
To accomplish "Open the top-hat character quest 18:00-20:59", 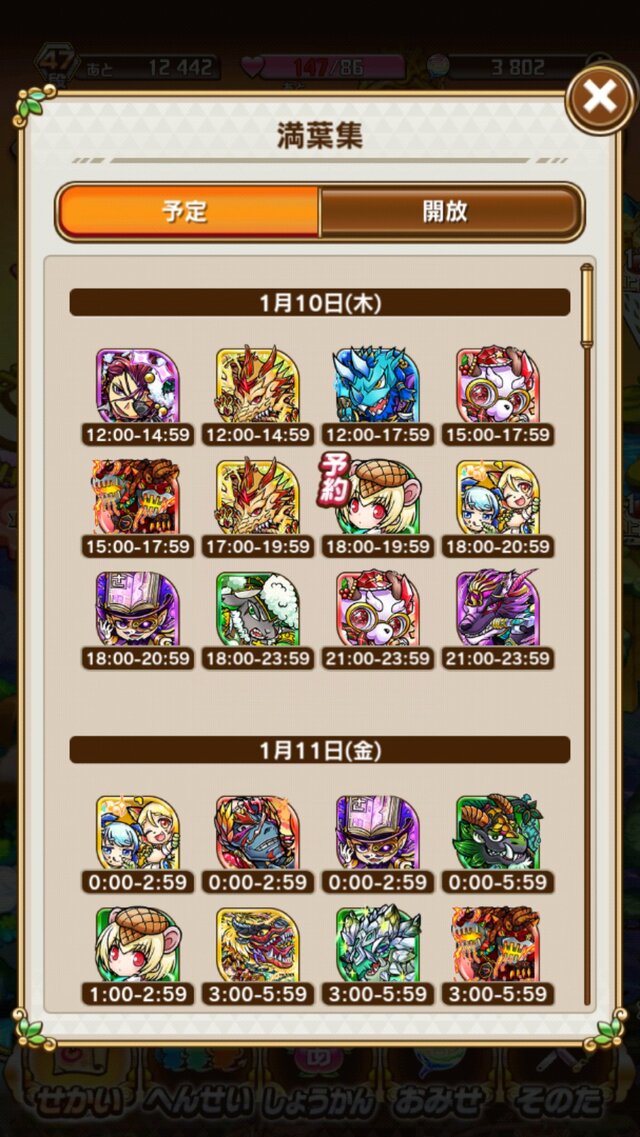I will [137, 610].
